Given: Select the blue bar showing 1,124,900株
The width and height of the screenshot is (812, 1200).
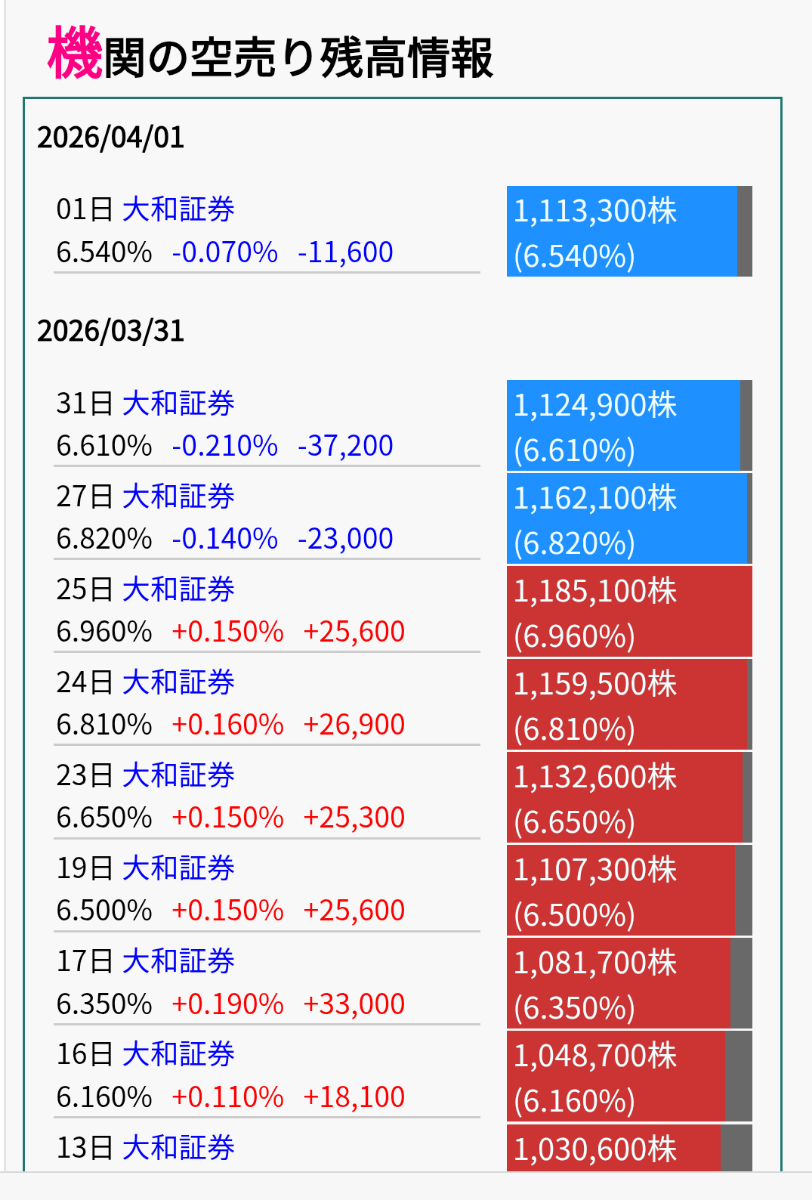Looking at the screenshot, I should coord(620,426).
